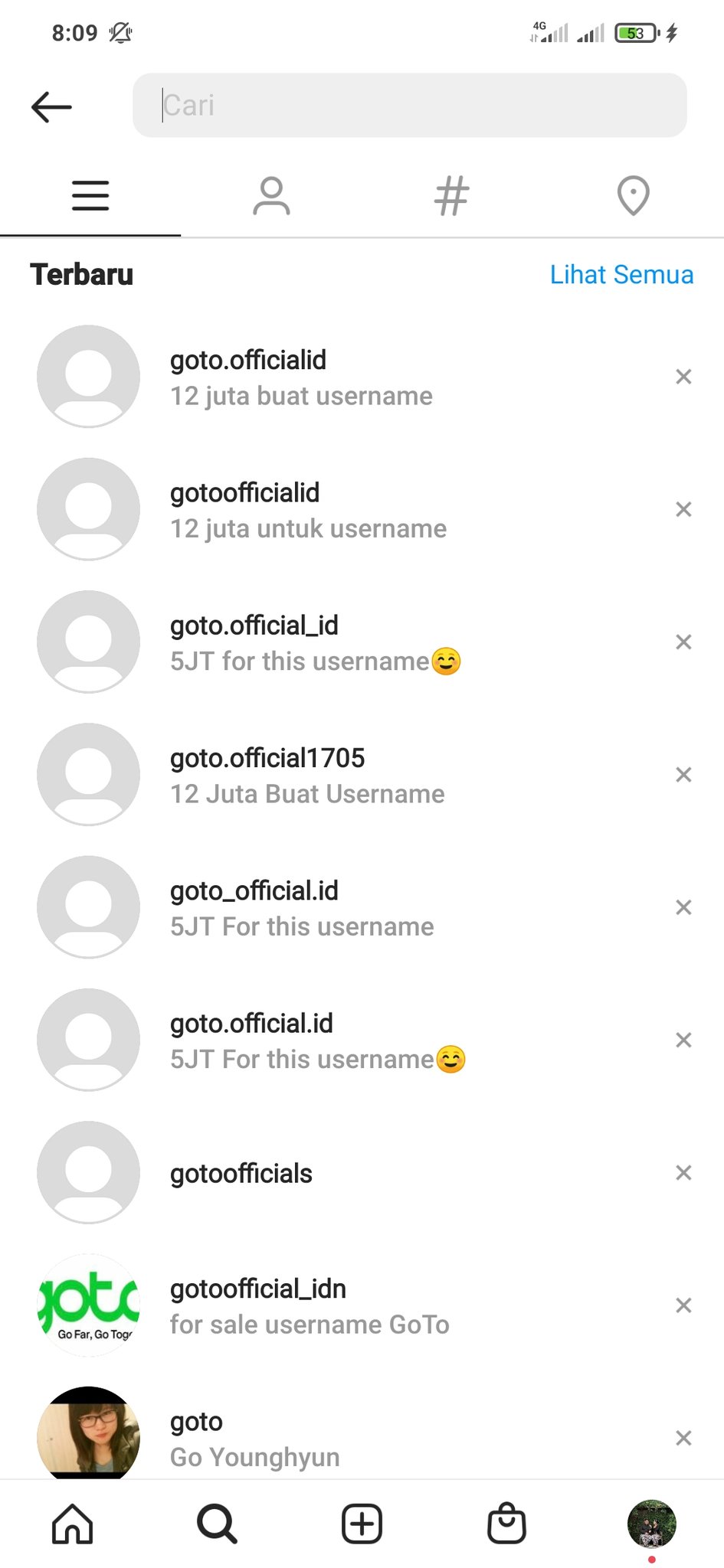The width and height of the screenshot is (724, 1568).
Task: Open goto.officialid profile result
Action: point(301,377)
